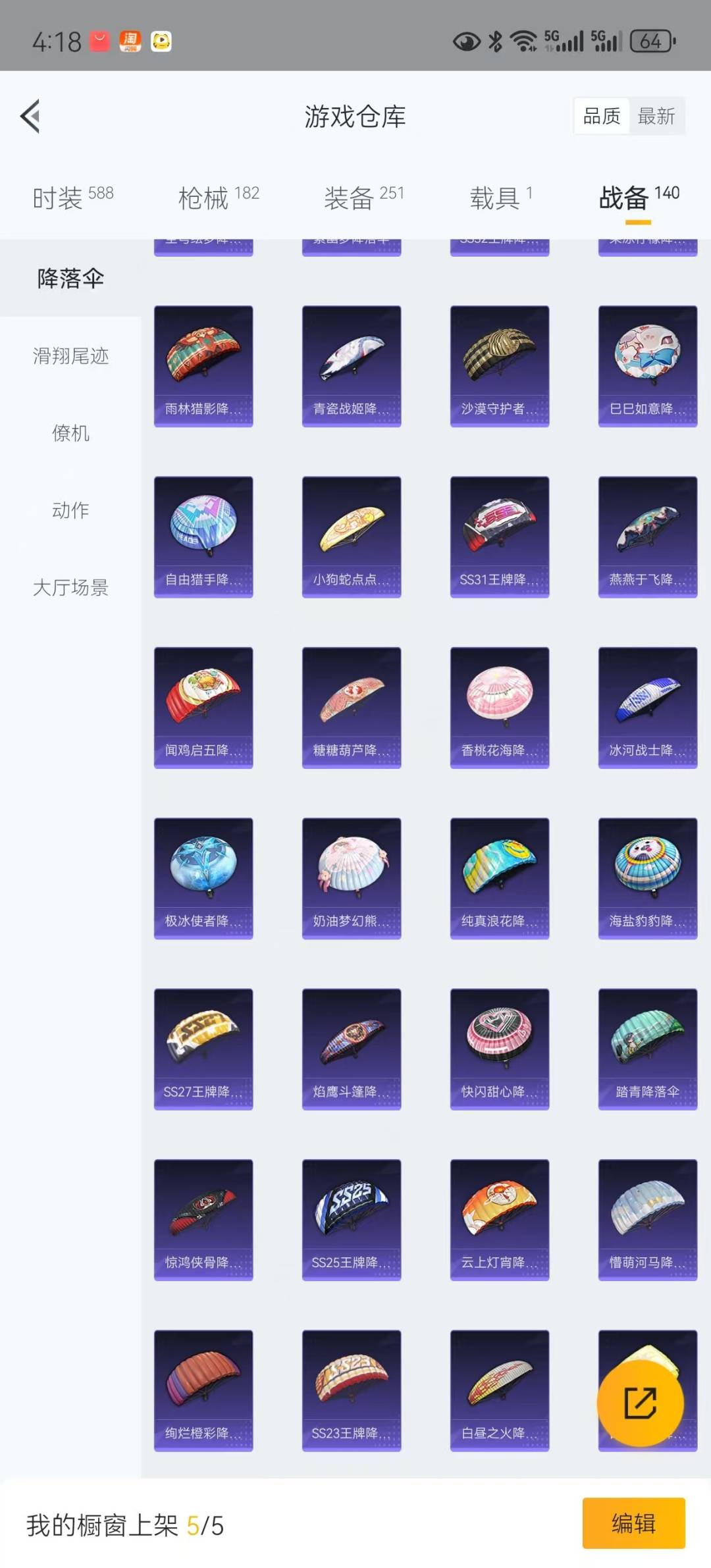Viewport: 711px width, 1568px height.
Task: Sort items by 品质
Action: coord(602,117)
